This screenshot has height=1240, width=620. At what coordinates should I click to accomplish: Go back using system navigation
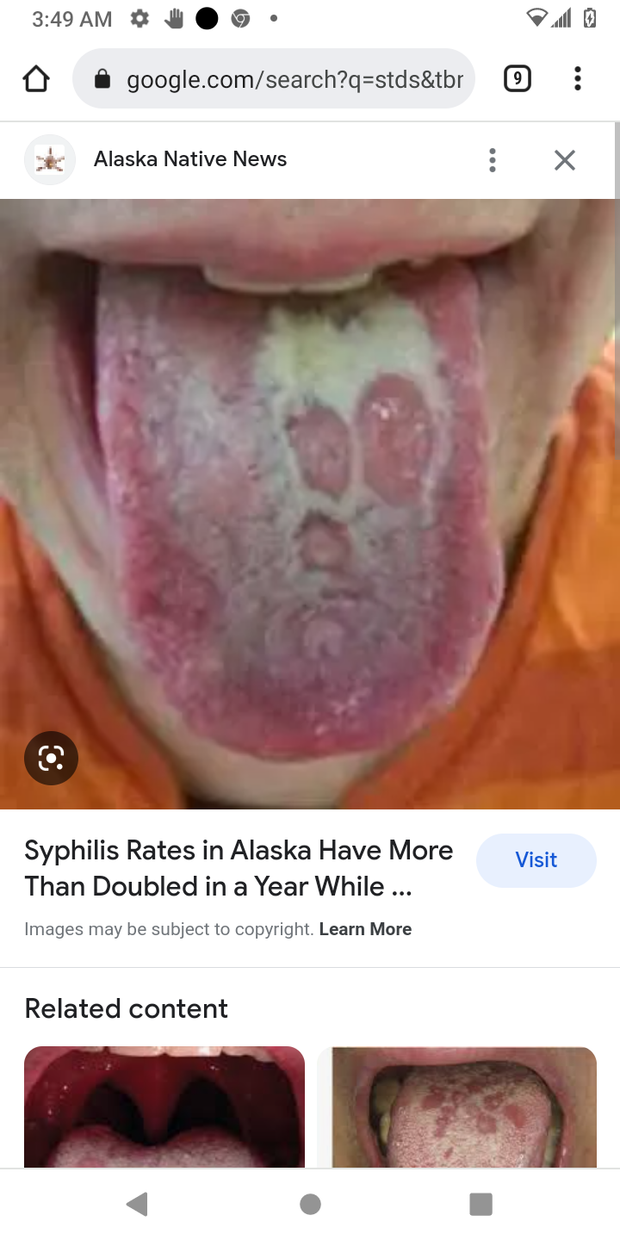[x=138, y=1204]
